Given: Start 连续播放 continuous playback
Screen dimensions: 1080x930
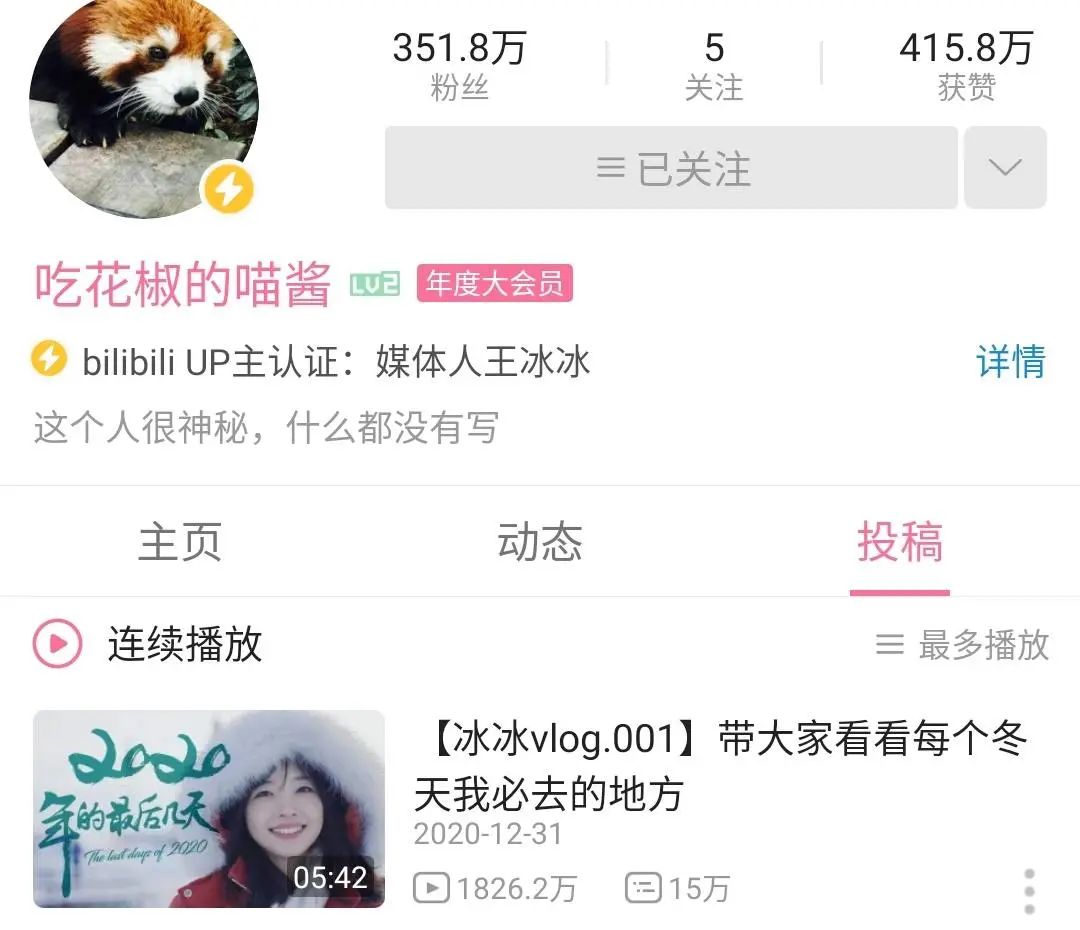Looking at the screenshot, I should (x=150, y=645).
